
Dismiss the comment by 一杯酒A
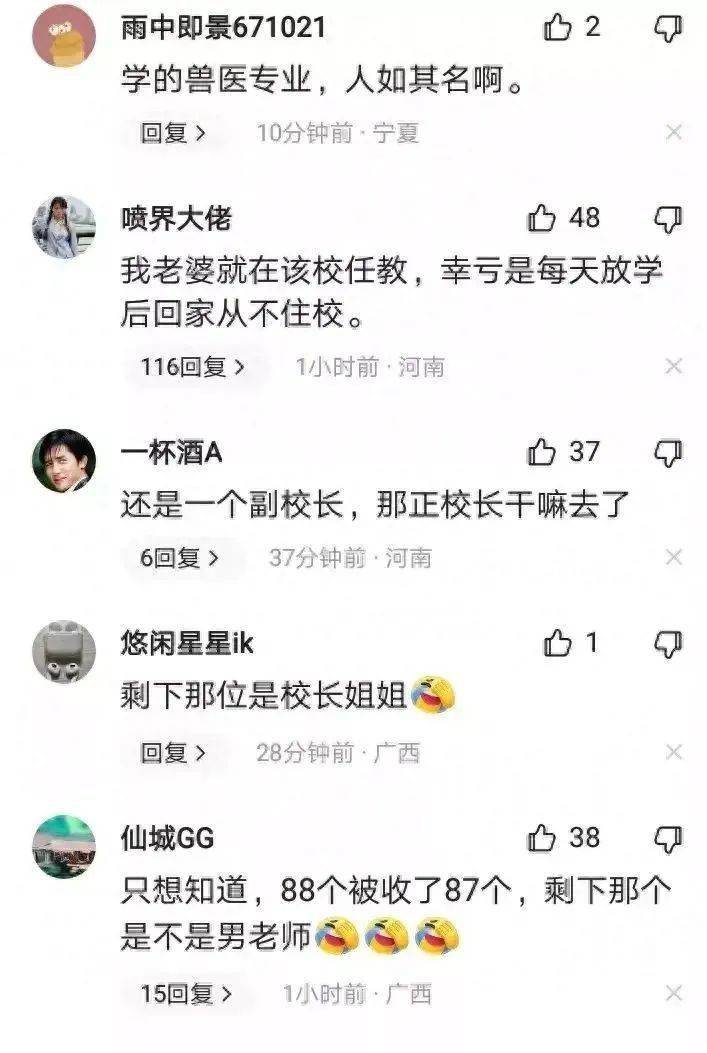pyautogui.click(x=674, y=558)
